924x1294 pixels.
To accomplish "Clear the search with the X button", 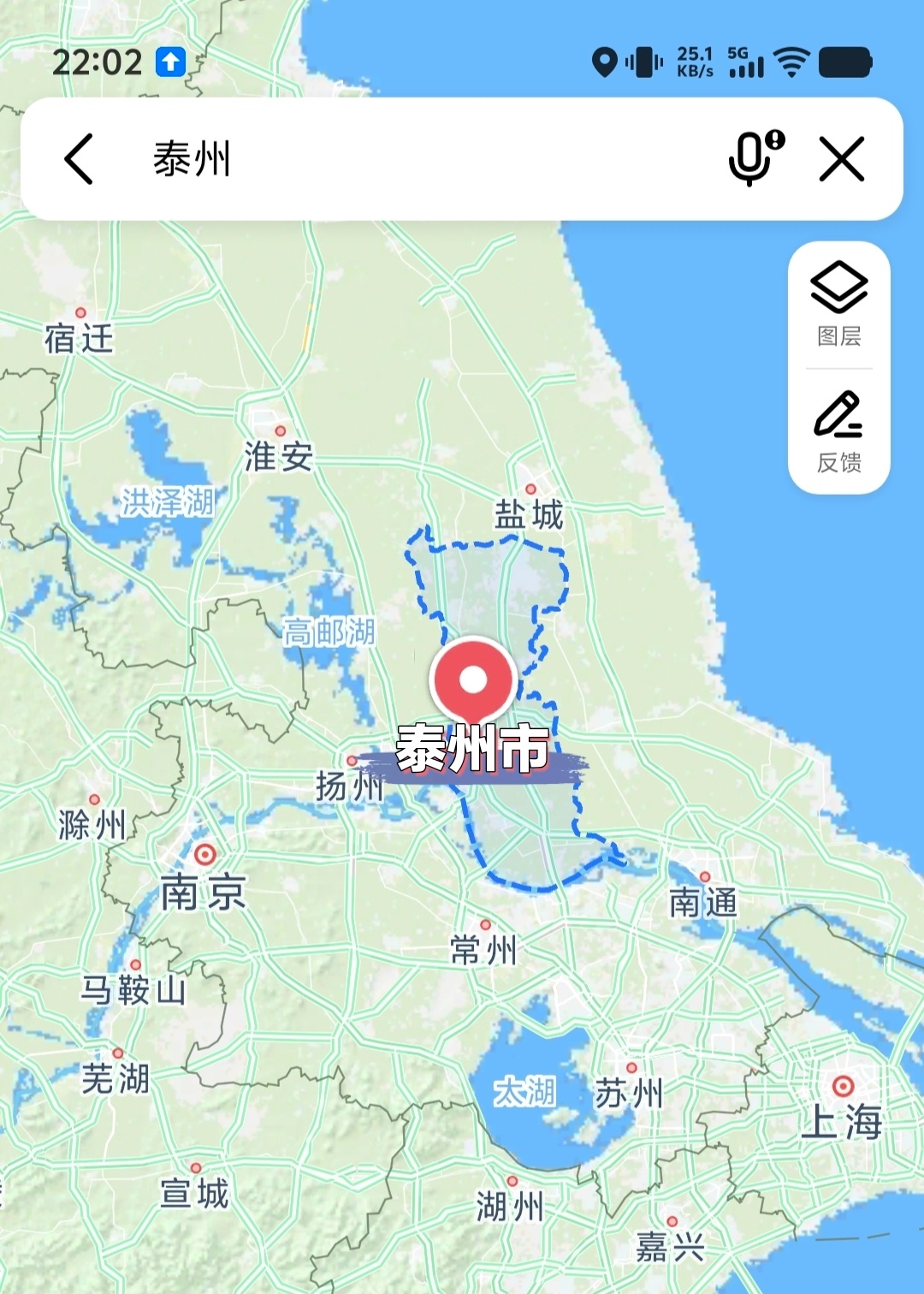I will click(x=842, y=158).
